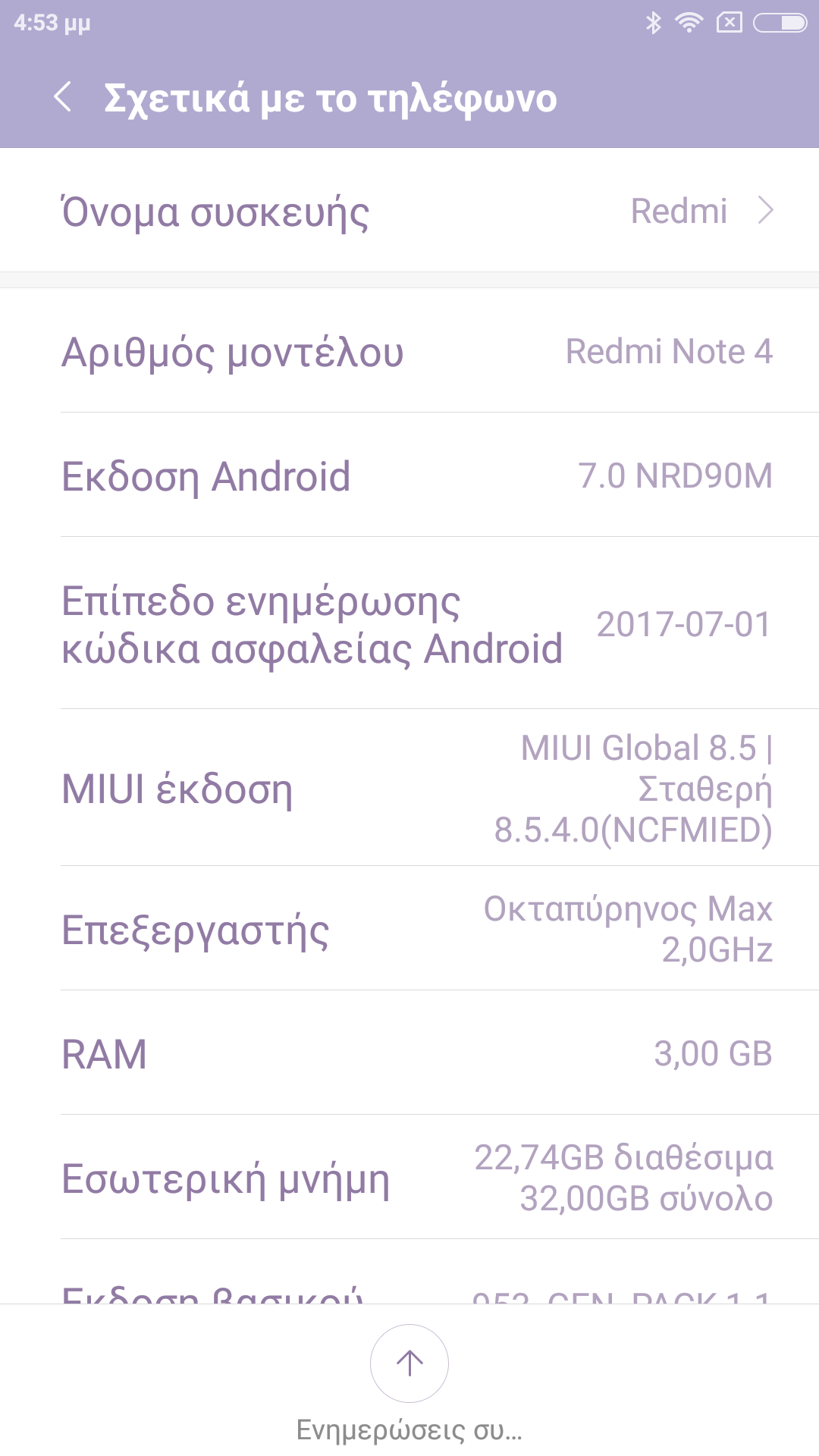Tap the RAM row
The width and height of the screenshot is (819, 1456).
[x=409, y=1053]
